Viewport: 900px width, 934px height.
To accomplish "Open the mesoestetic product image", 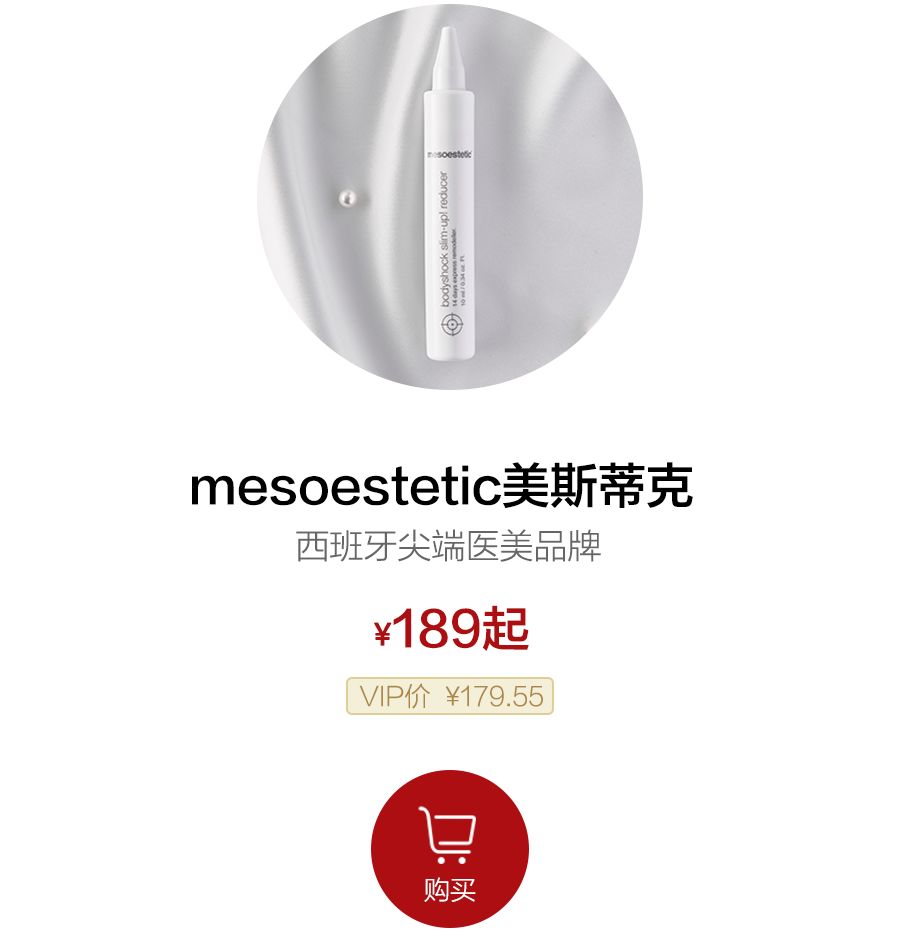I will 450,198.
